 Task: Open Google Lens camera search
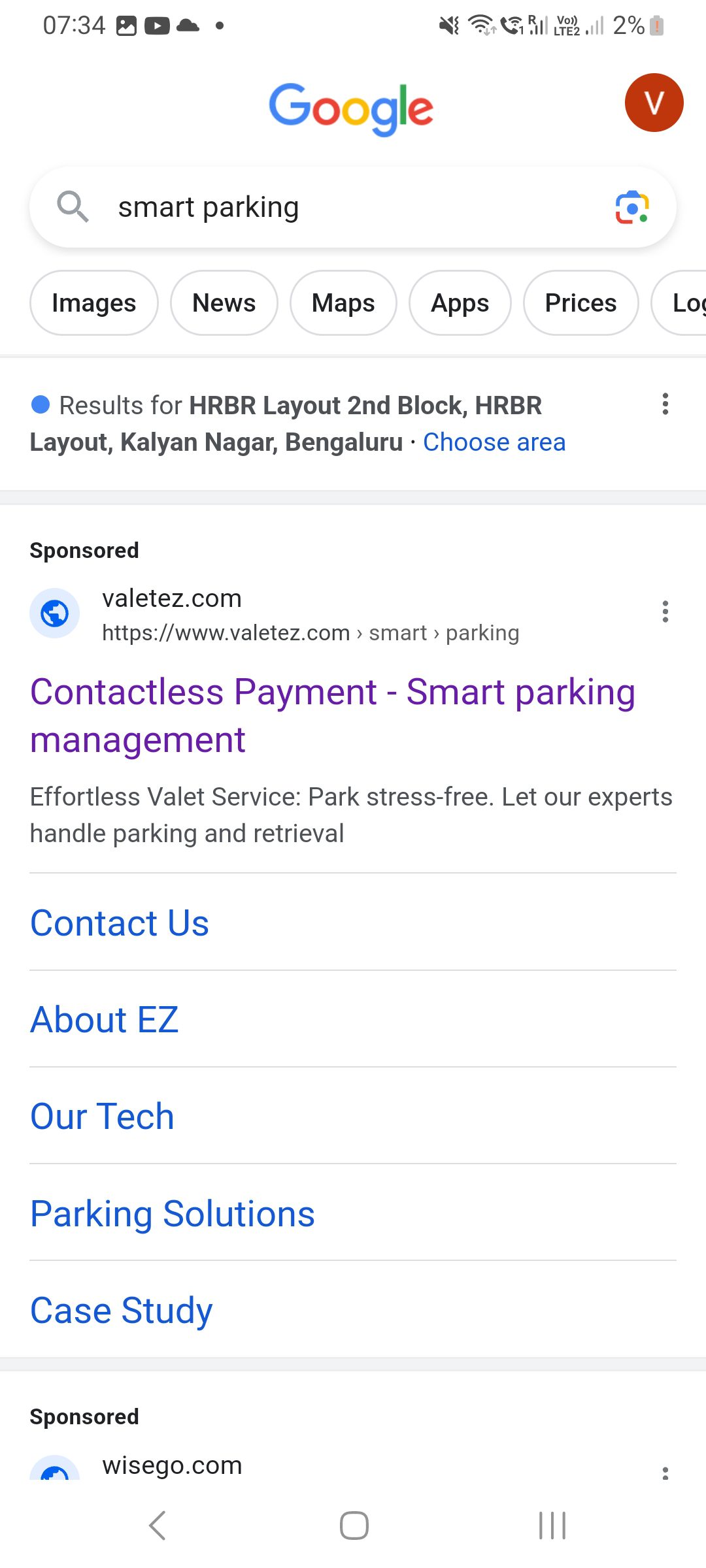(x=631, y=208)
